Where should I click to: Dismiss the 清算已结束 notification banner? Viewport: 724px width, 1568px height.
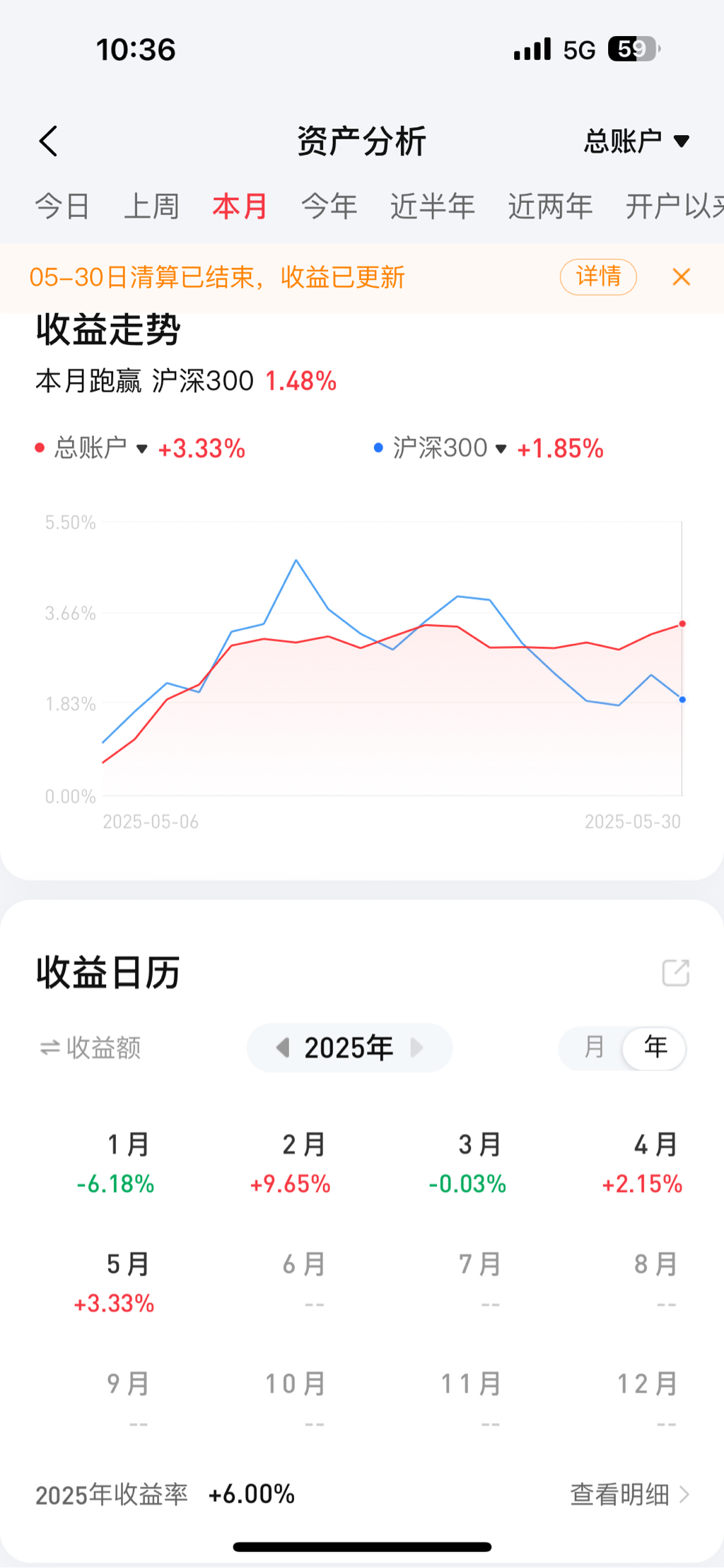(x=681, y=277)
